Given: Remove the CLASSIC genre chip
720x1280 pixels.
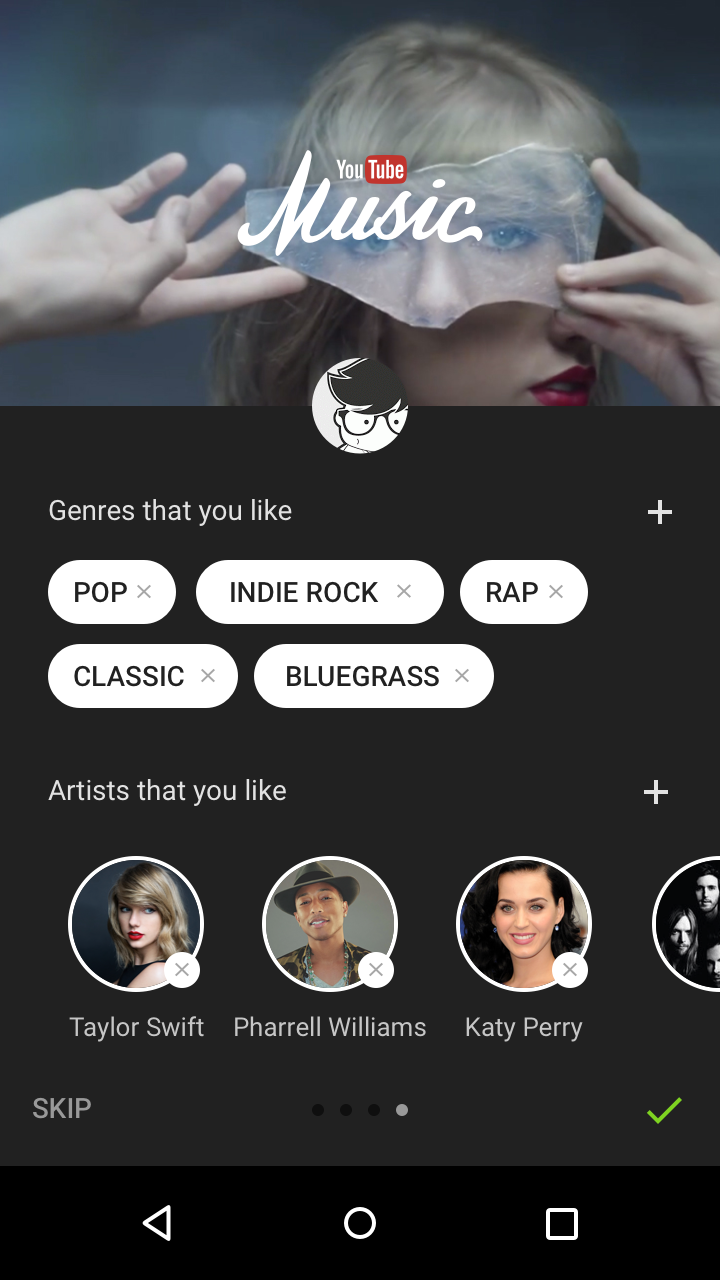Looking at the screenshot, I should (208, 676).
